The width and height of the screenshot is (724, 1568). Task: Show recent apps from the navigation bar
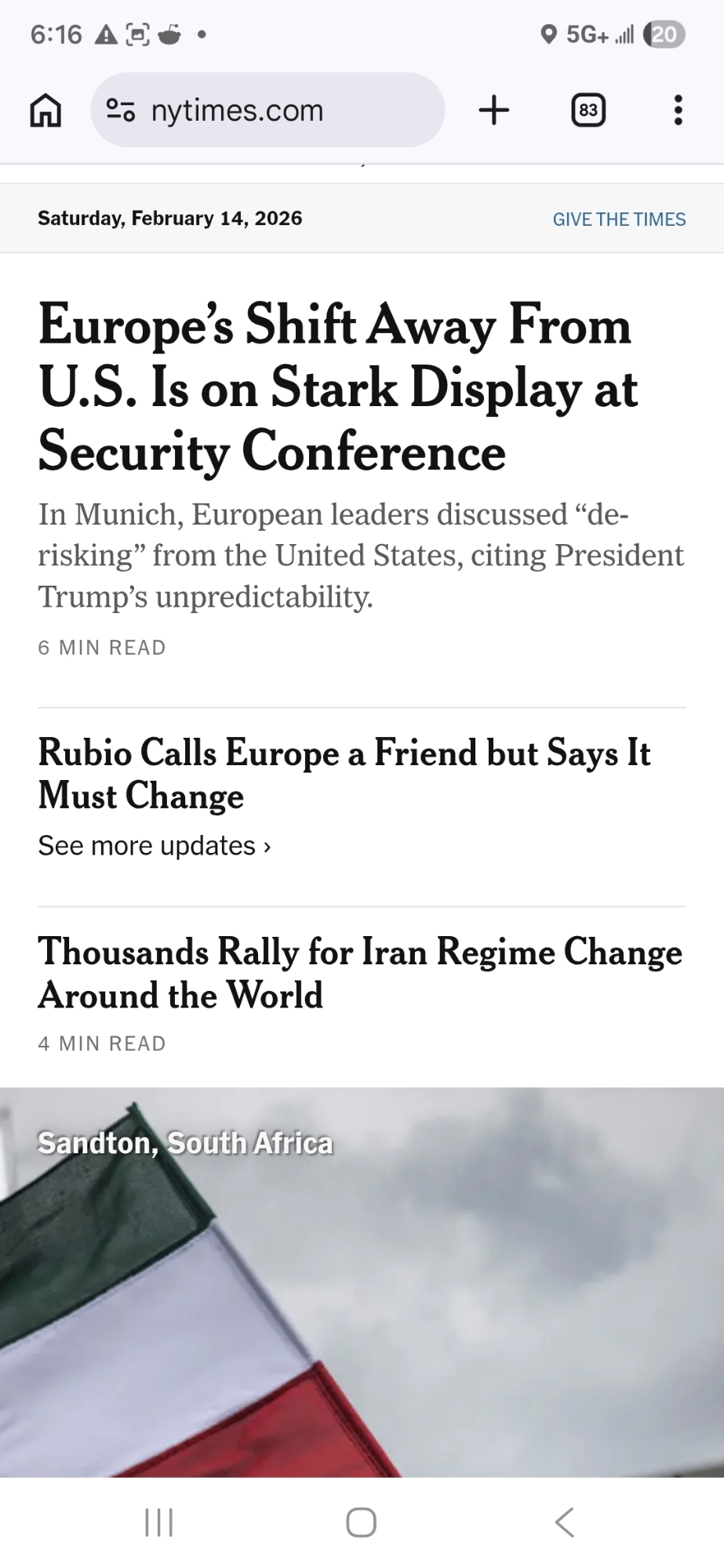pyautogui.click(x=159, y=1523)
